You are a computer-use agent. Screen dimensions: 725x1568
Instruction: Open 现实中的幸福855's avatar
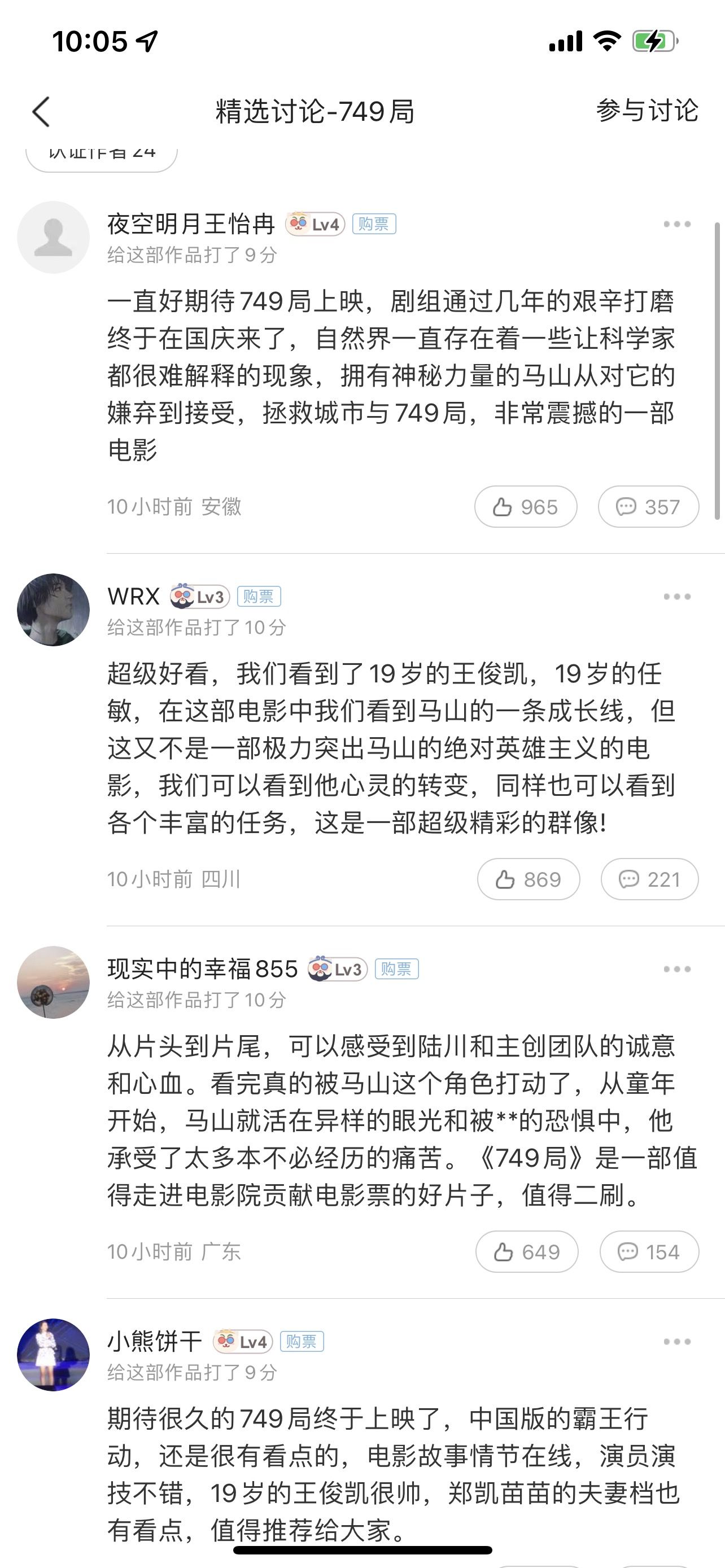tap(54, 983)
